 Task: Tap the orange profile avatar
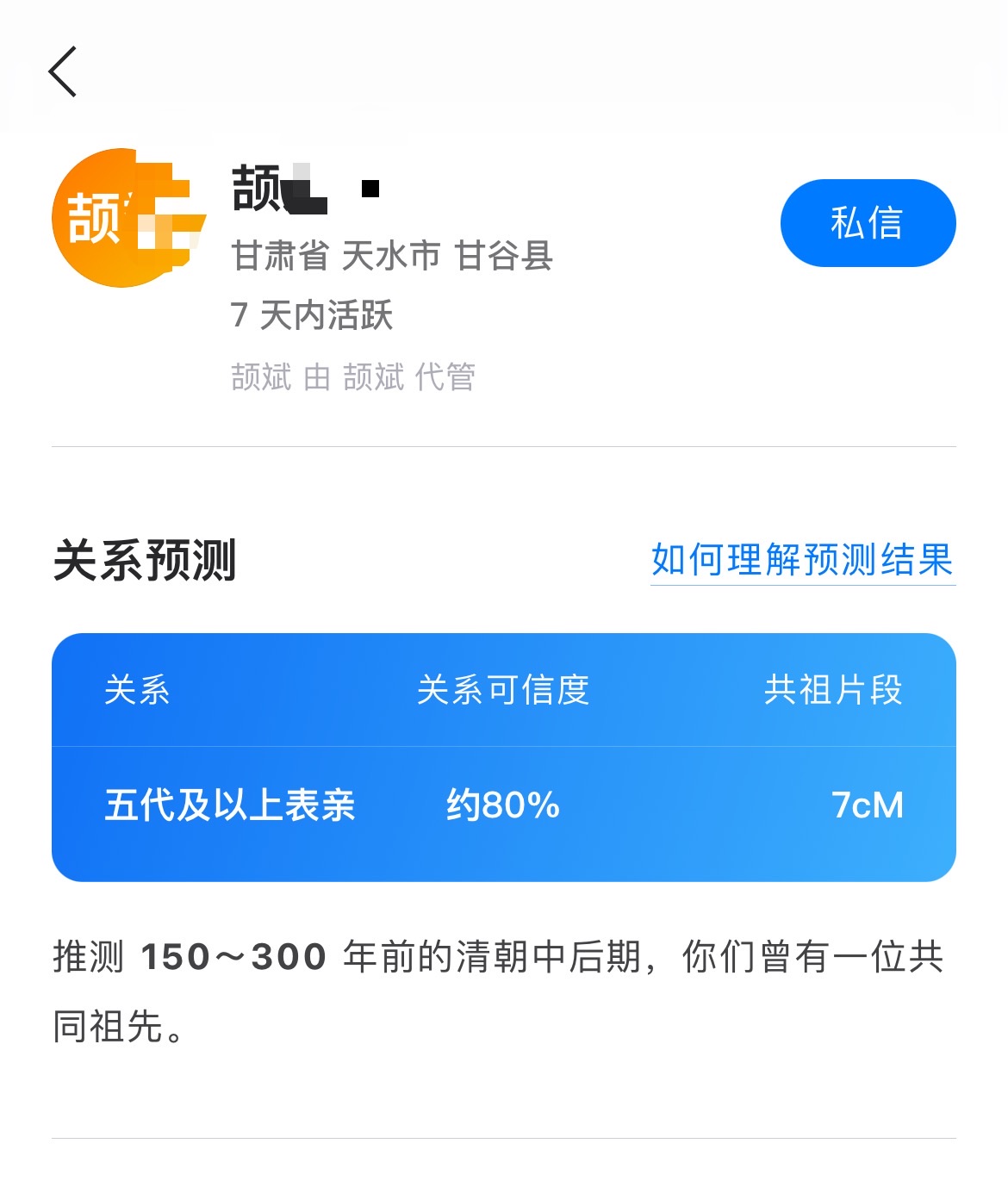point(122,218)
